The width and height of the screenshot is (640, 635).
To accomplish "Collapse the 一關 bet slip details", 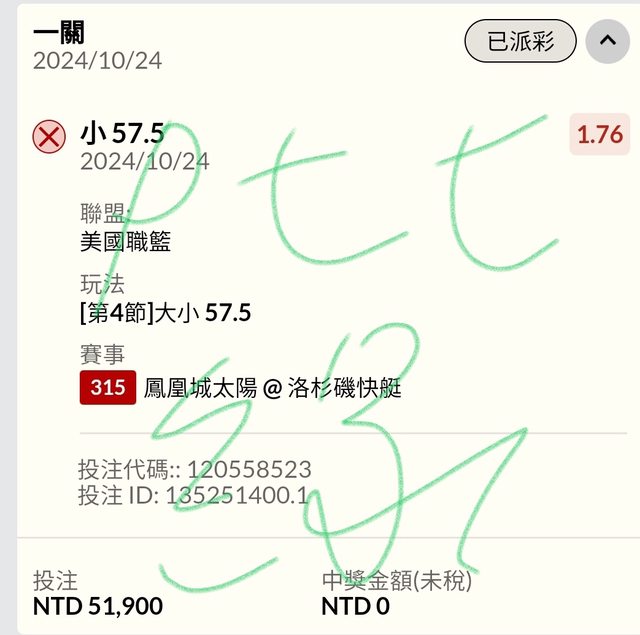I will point(607,41).
